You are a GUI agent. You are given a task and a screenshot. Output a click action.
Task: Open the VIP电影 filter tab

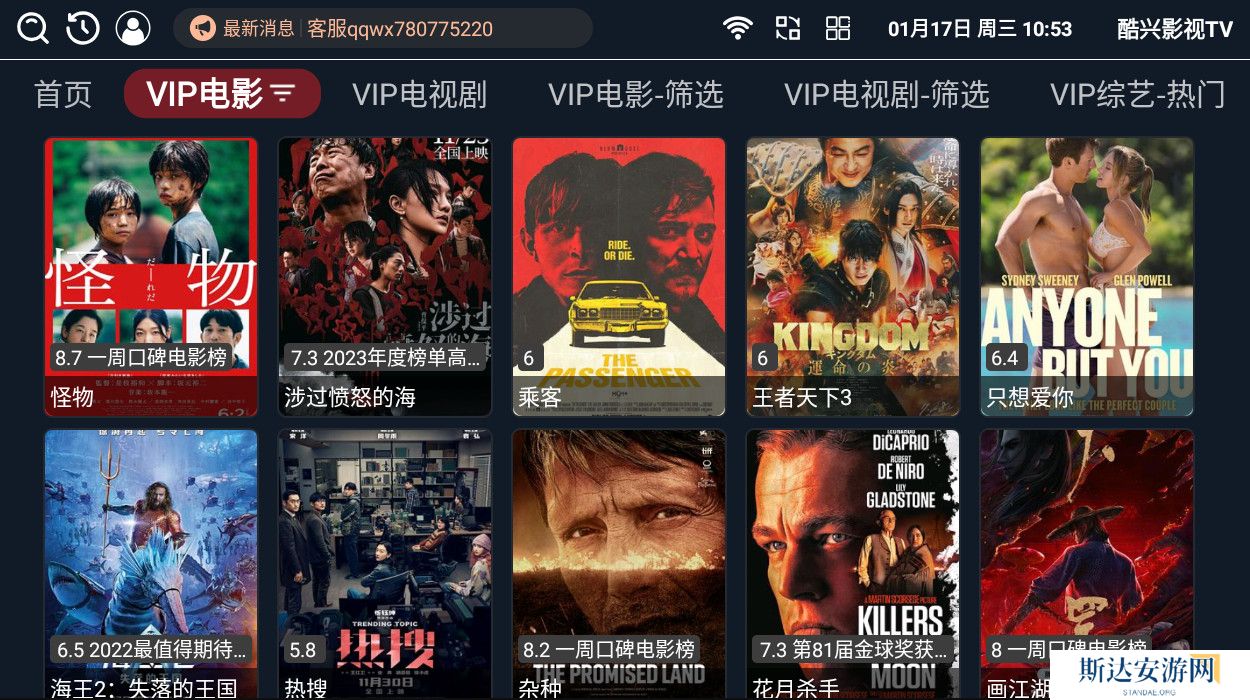[x=222, y=94]
